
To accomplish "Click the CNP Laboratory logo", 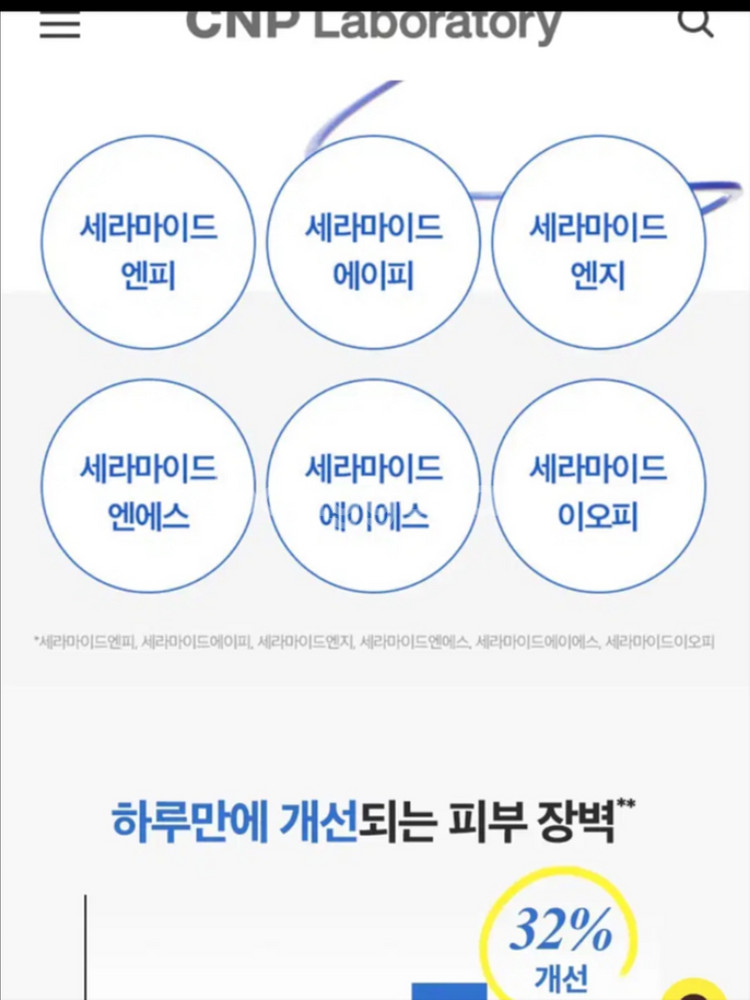I will [375, 24].
